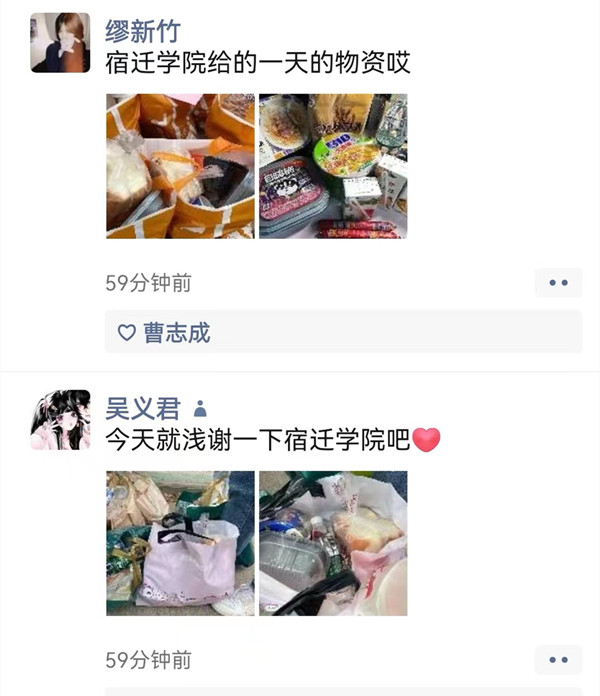View second photo in 缪新竹's post

[333, 166]
